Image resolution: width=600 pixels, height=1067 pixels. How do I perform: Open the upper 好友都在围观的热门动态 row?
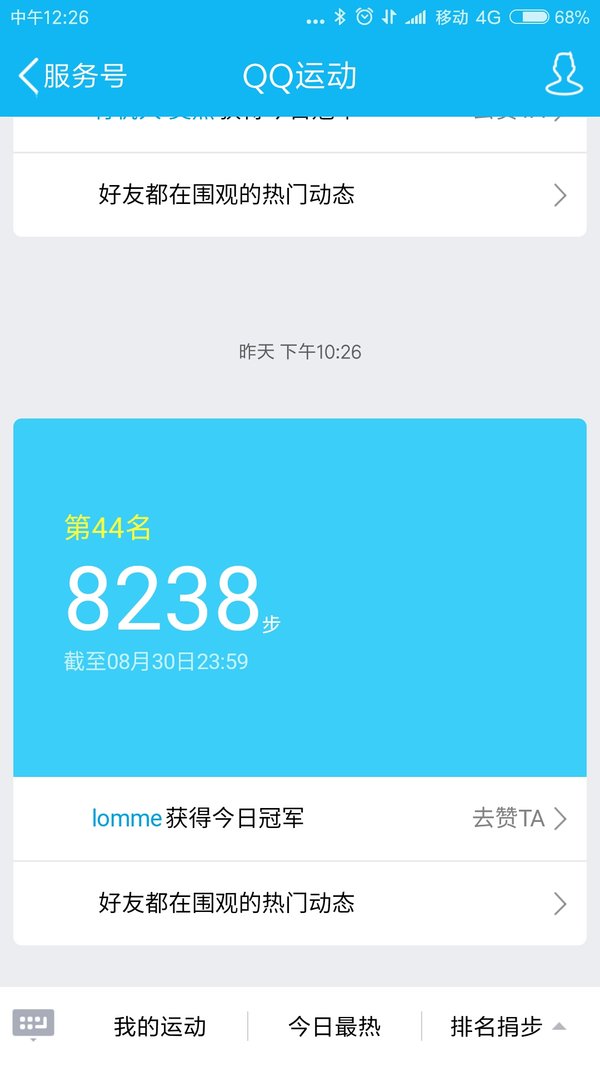click(x=300, y=195)
